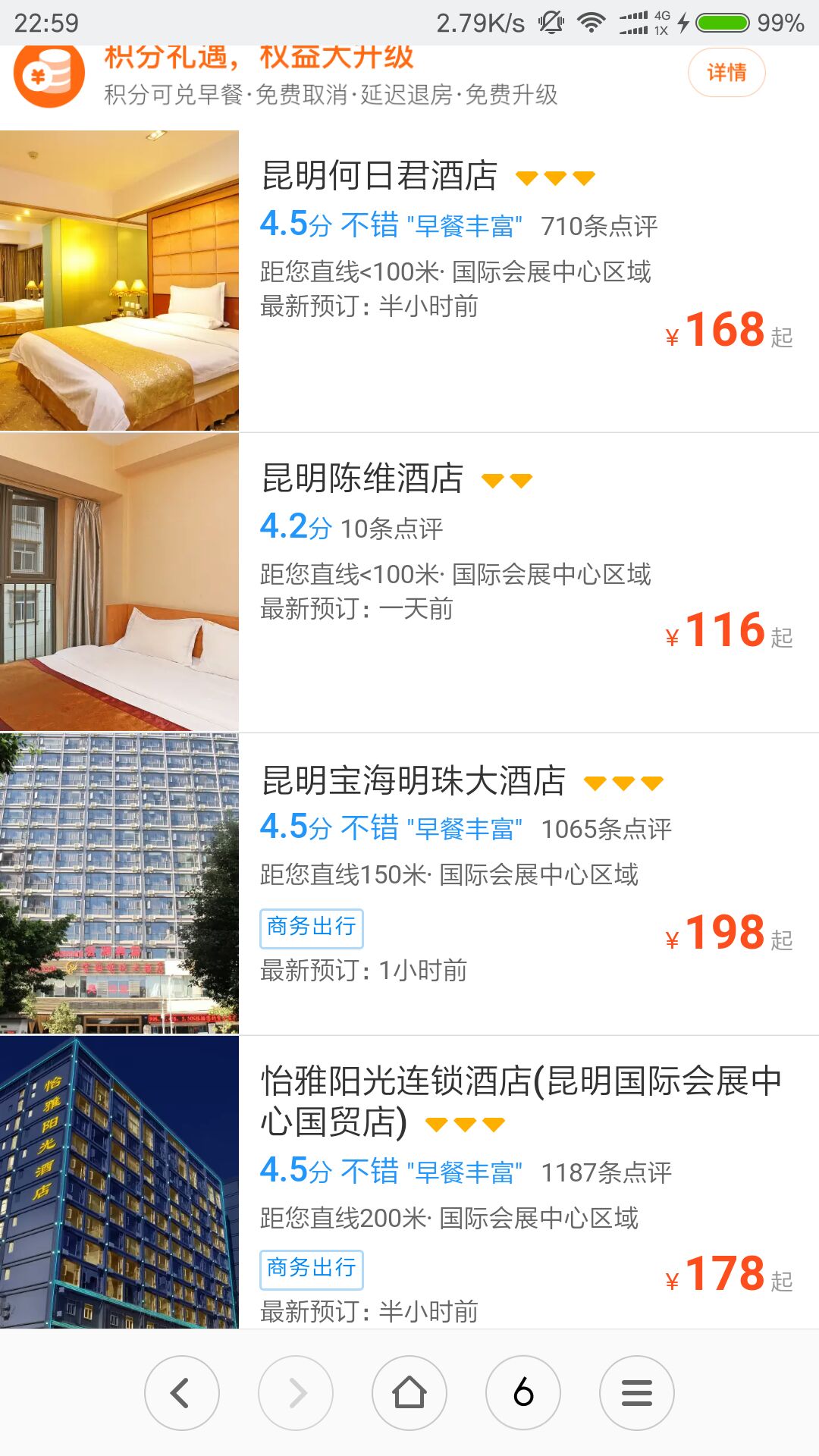
Task: Go back with the browser back arrow
Action: click(182, 1393)
